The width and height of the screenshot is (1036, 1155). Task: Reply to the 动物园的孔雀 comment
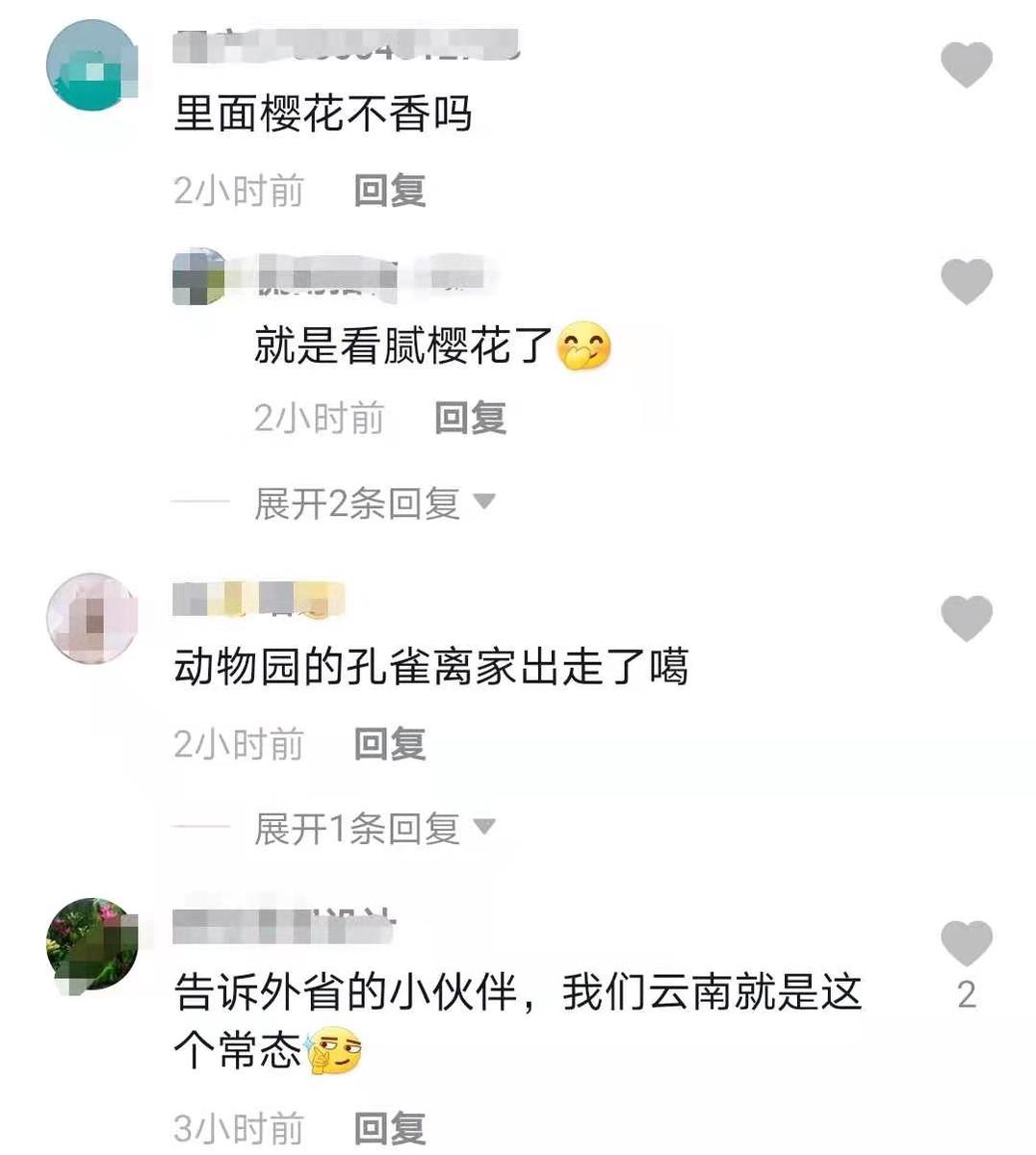(x=389, y=744)
